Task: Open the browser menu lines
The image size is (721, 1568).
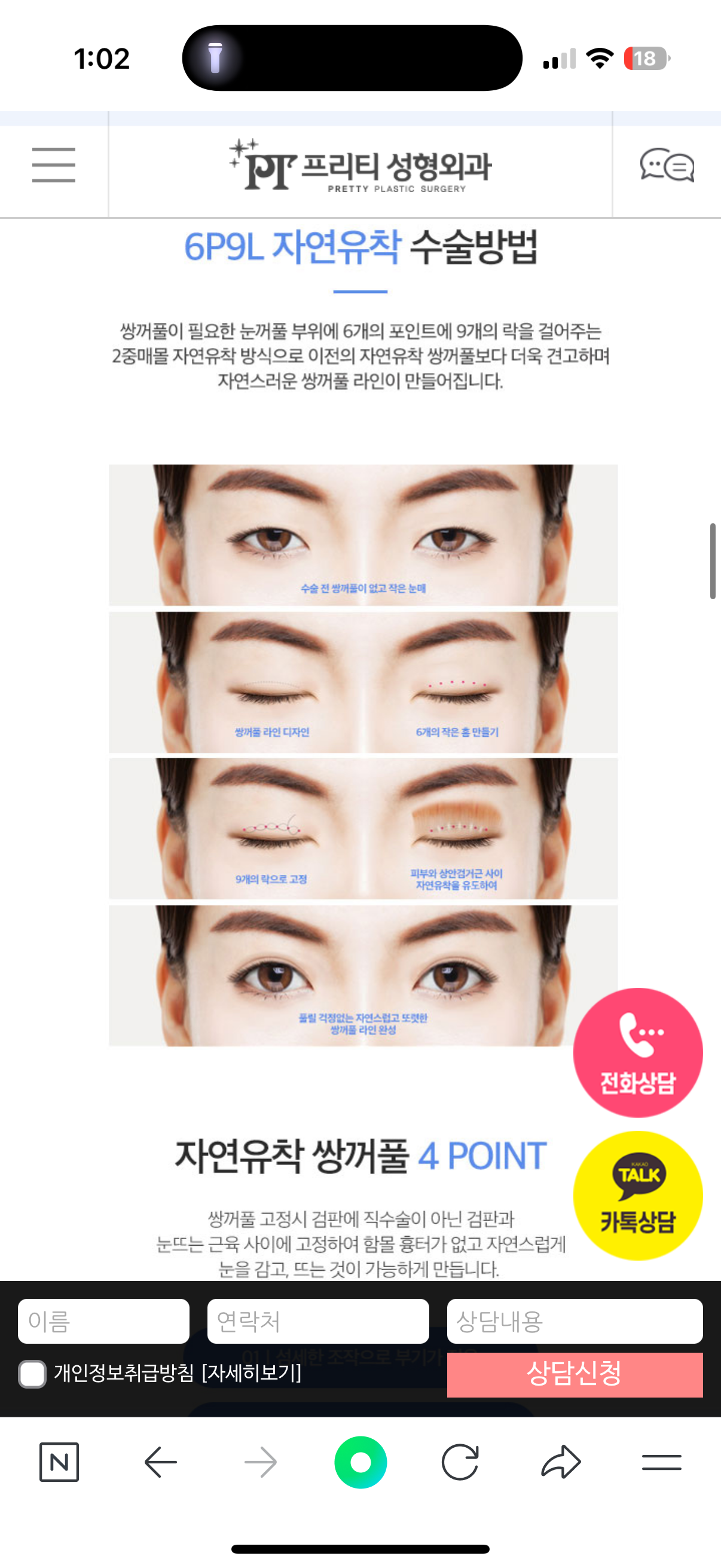Action: coord(661,1462)
